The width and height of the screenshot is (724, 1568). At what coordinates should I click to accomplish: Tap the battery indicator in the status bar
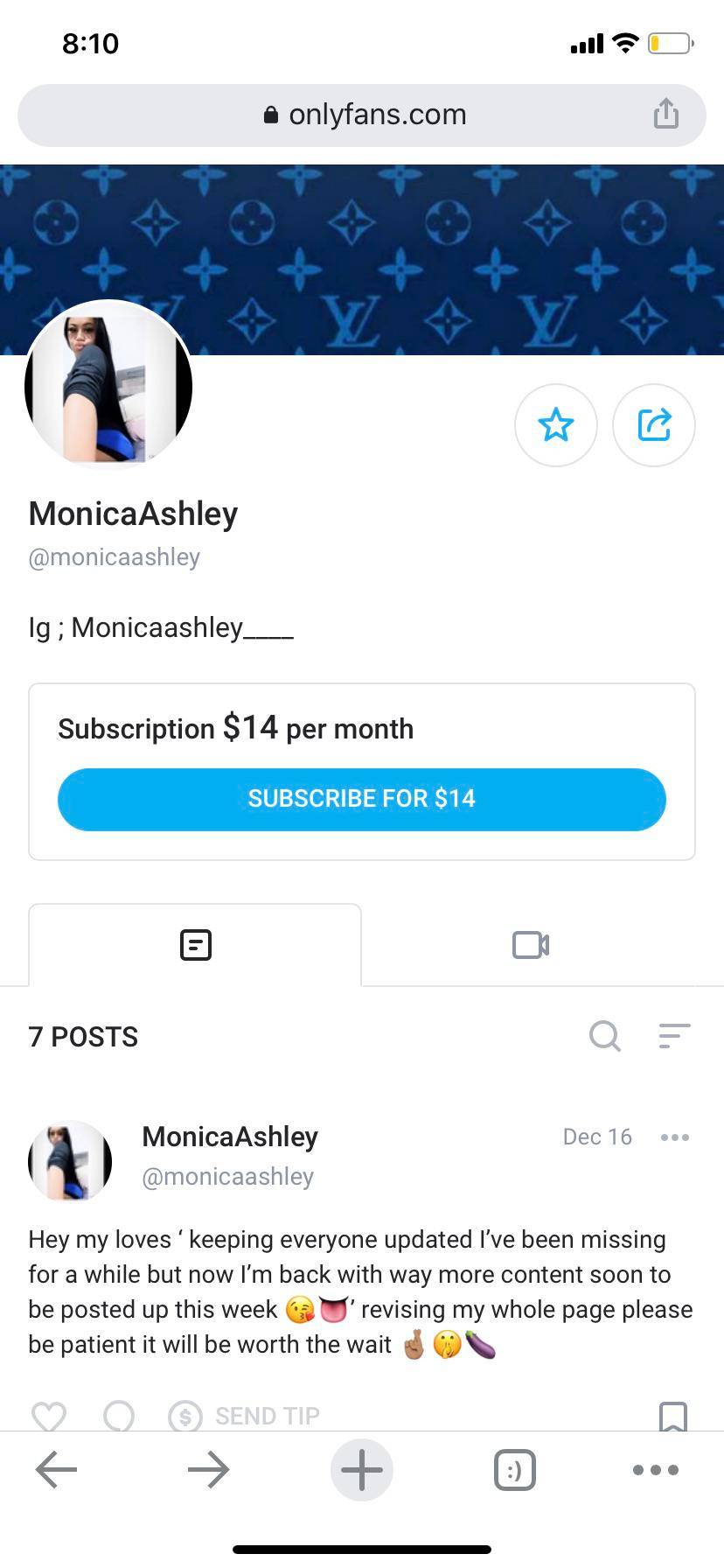pyautogui.click(x=669, y=42)
